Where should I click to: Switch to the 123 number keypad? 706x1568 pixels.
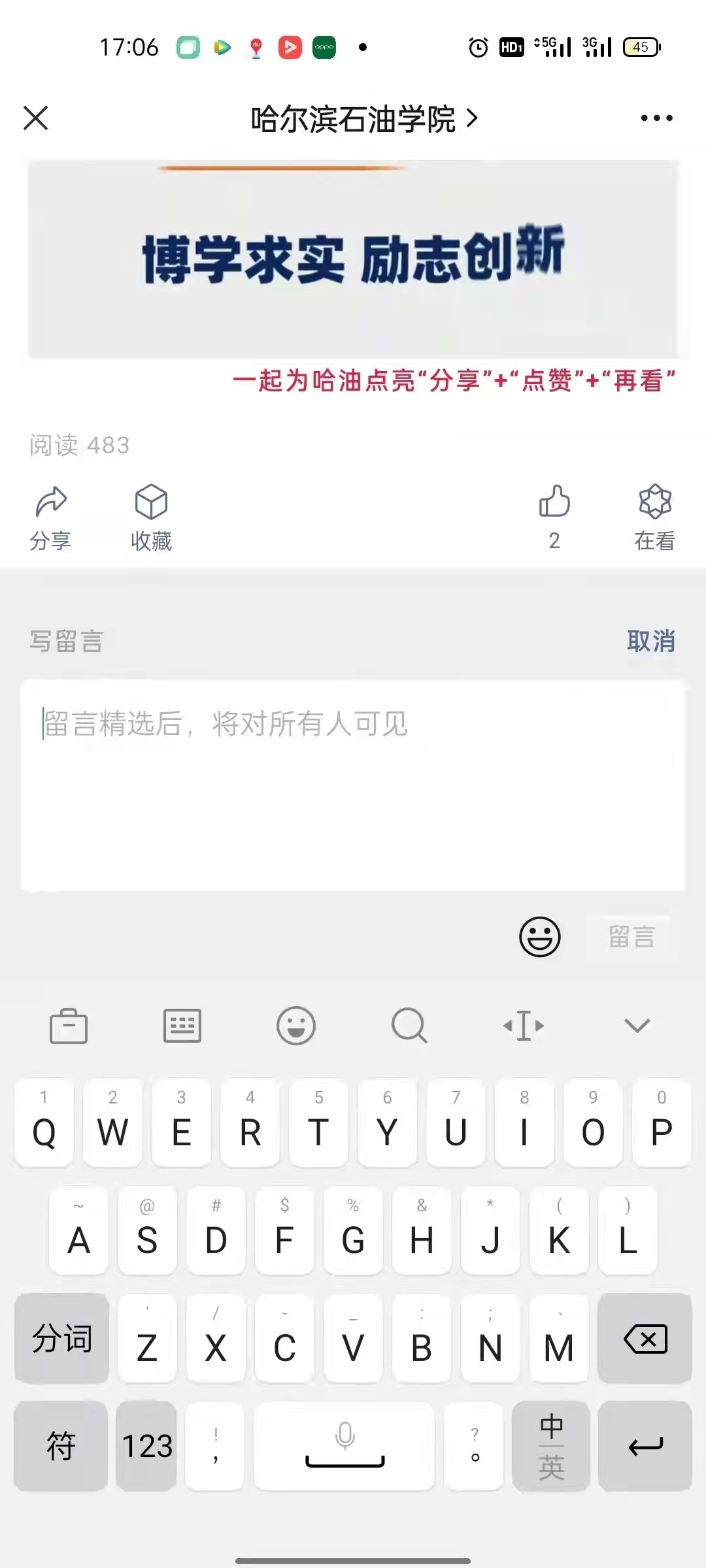click(147, 1446)
